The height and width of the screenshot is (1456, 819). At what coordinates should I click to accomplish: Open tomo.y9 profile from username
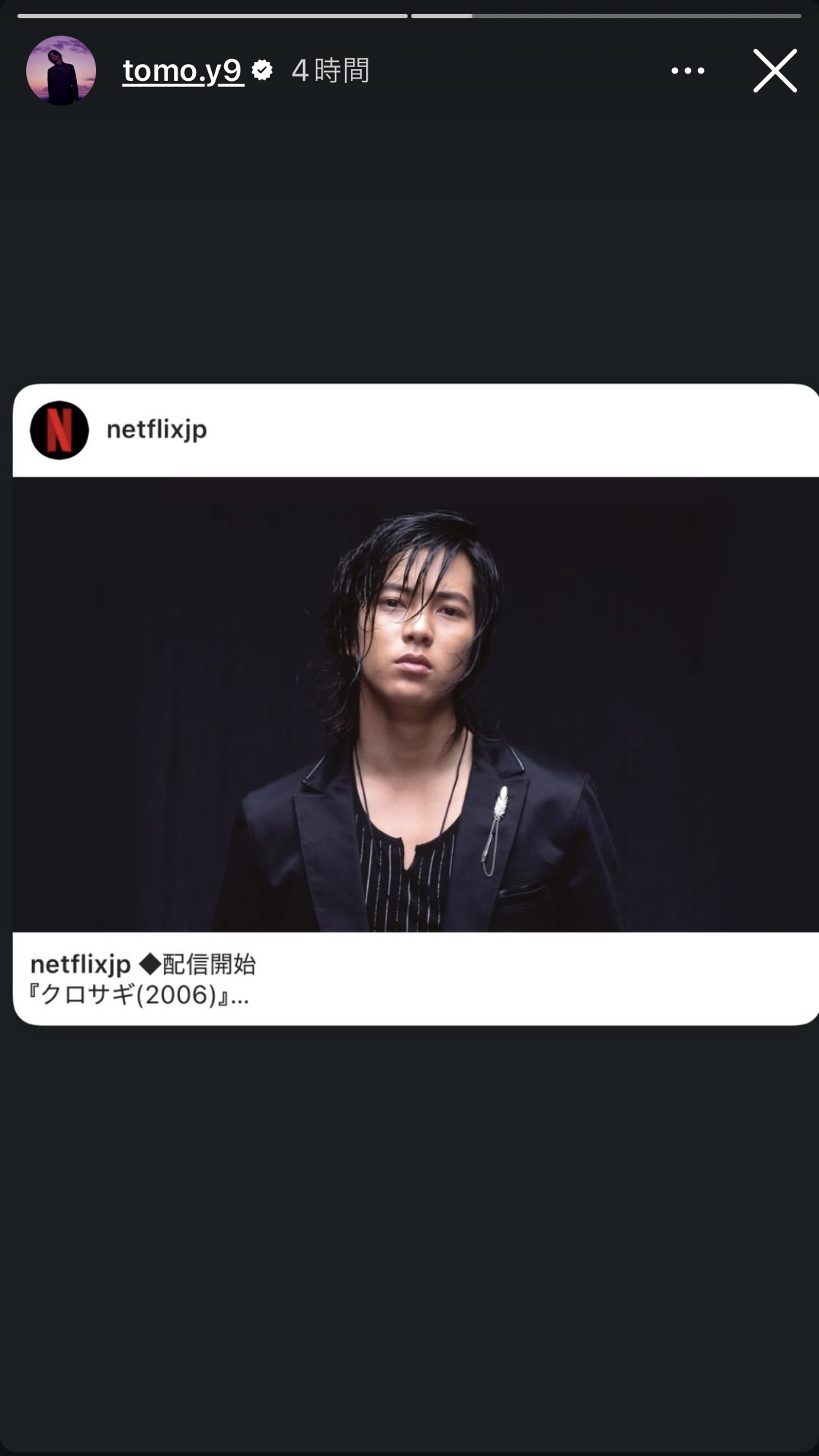point(182,71)
